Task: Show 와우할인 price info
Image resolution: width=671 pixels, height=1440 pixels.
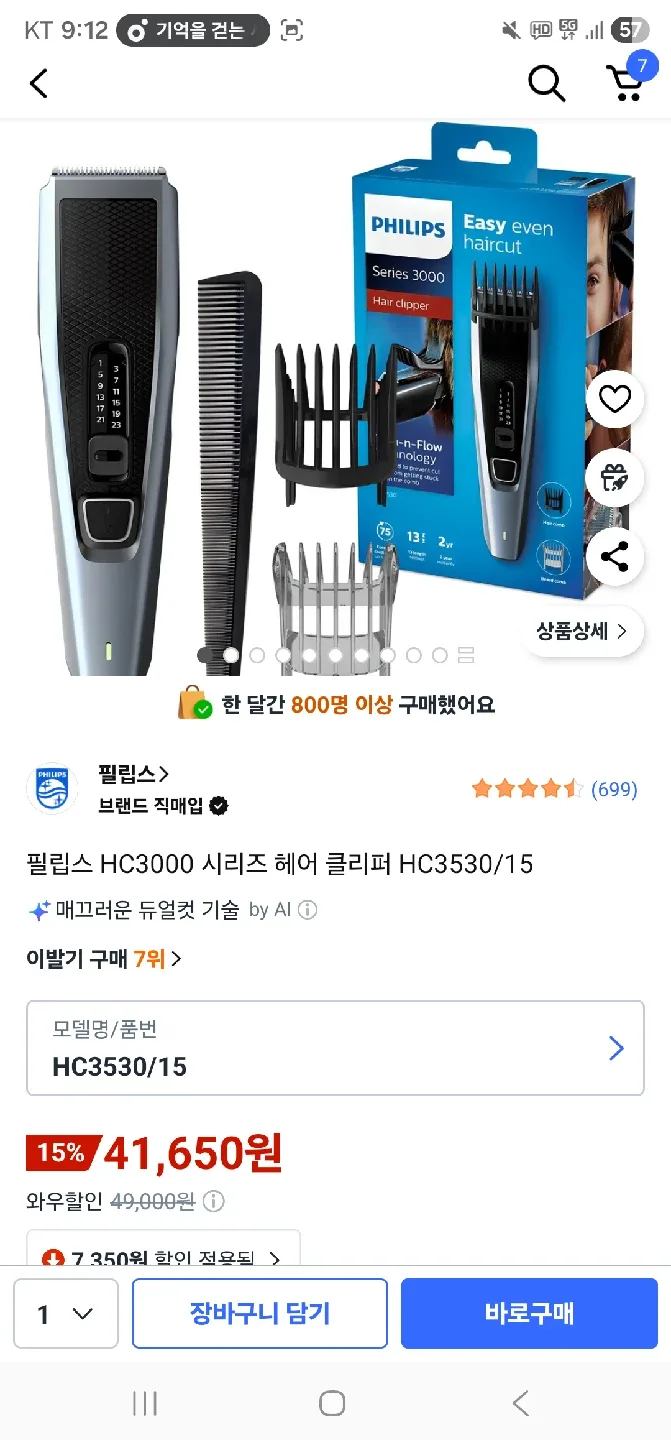Action: click(x=214, y=1201)
